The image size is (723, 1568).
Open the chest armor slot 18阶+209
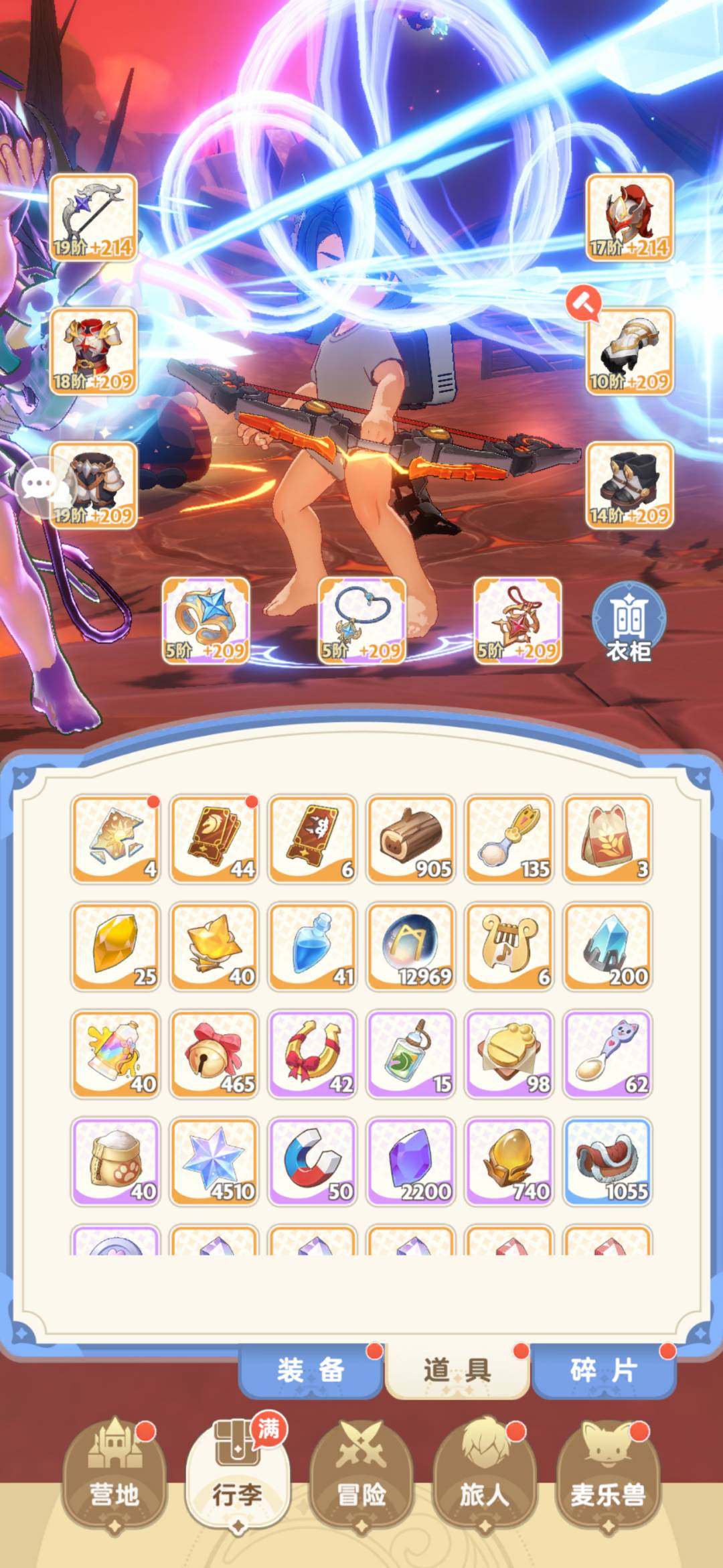click(x=94, y=352)
